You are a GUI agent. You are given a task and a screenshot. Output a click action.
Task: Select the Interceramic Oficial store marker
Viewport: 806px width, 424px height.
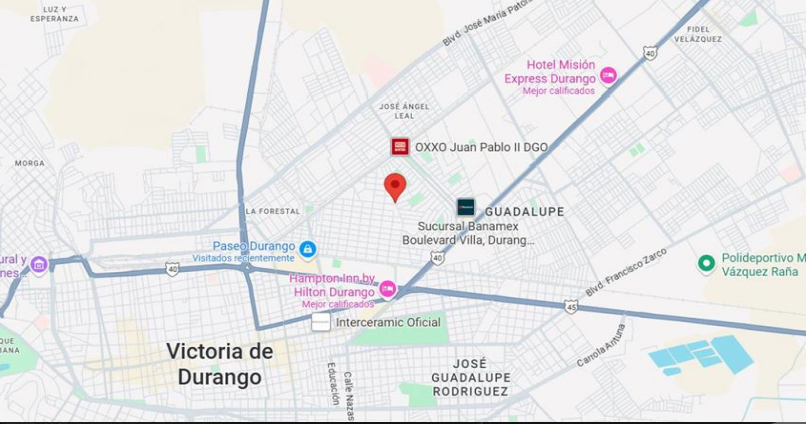[x=320, y=323]
